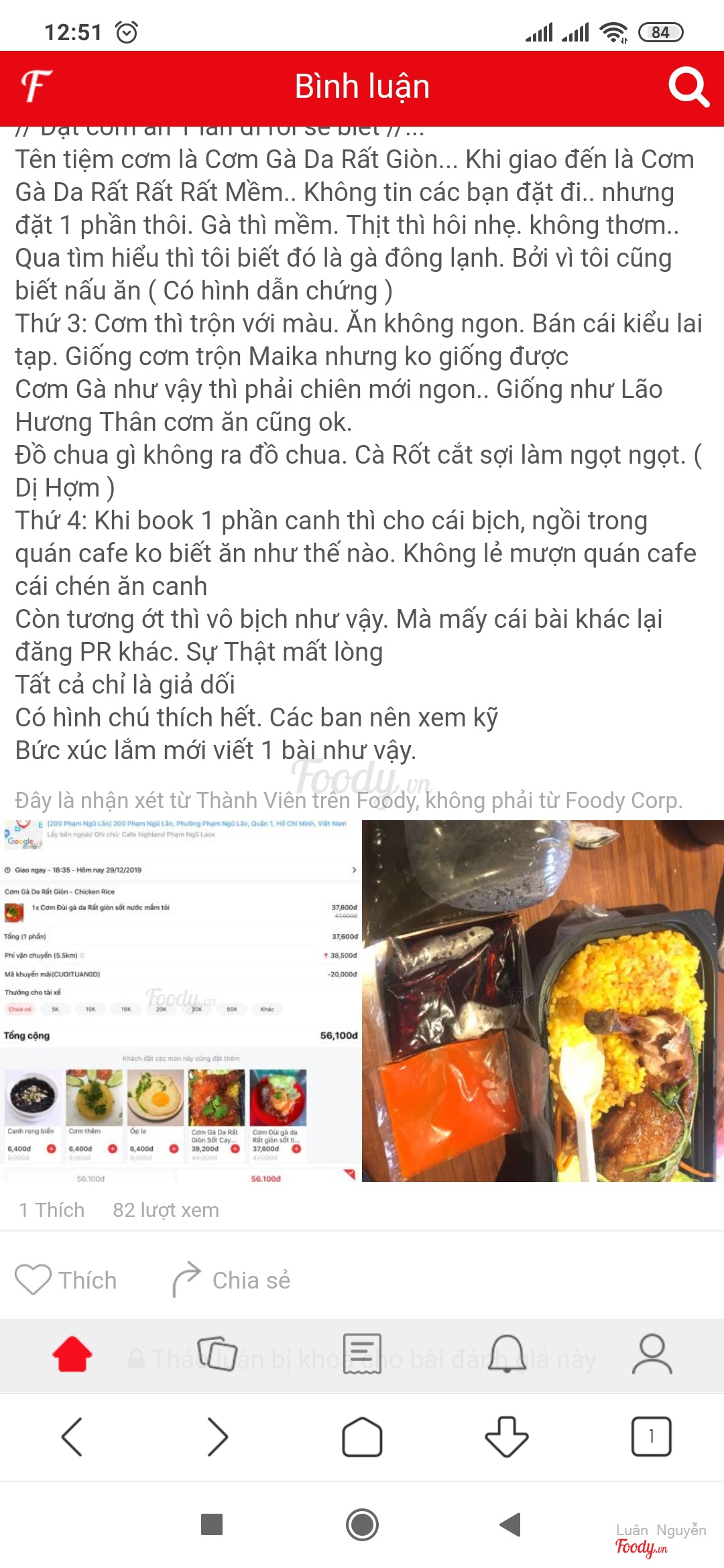This screenshot has width=724, height=1568.
Task: Like this review with Thích
Action: pos(66,1280)
